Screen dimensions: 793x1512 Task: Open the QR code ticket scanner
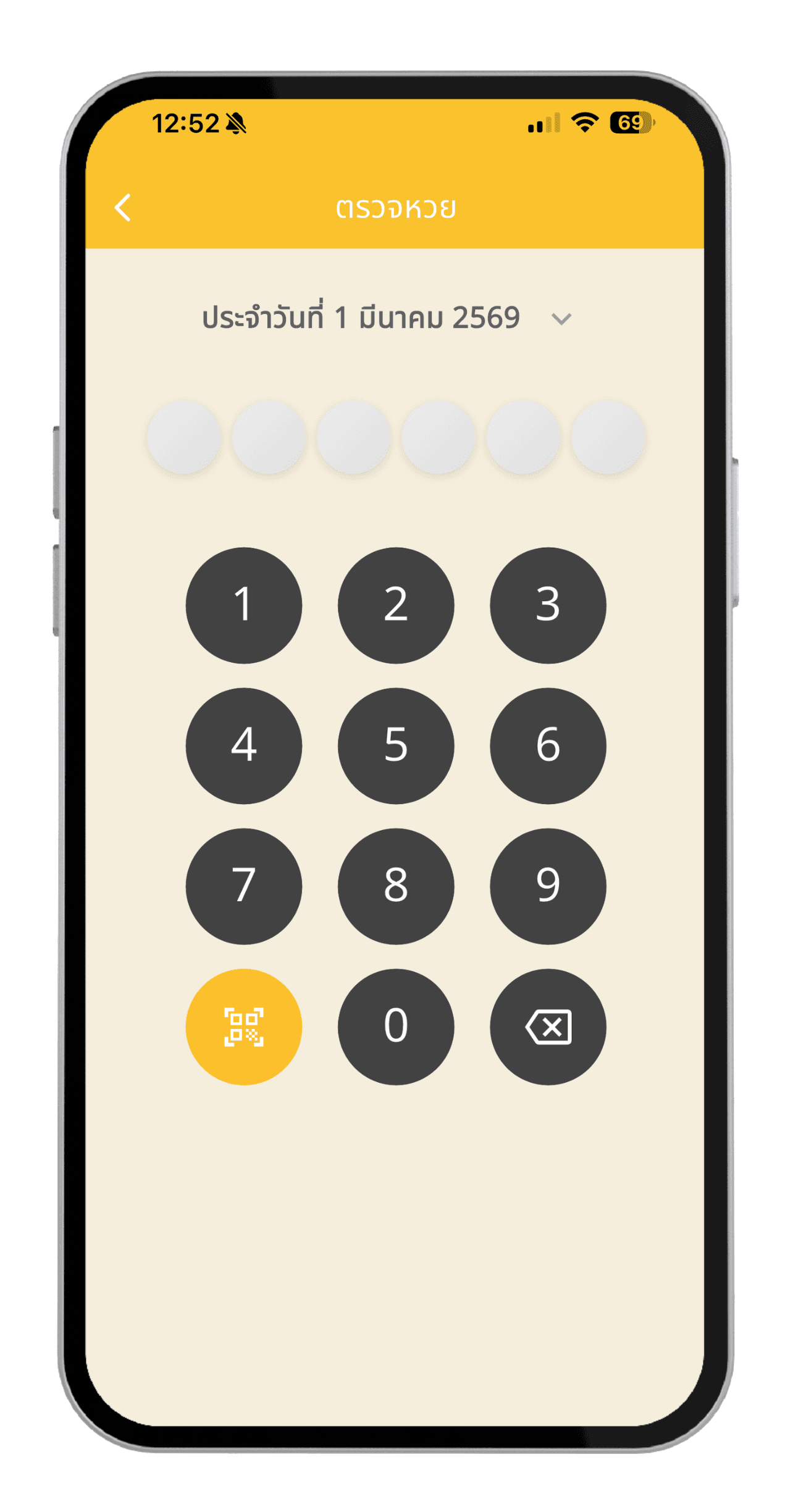point(243,1027)
